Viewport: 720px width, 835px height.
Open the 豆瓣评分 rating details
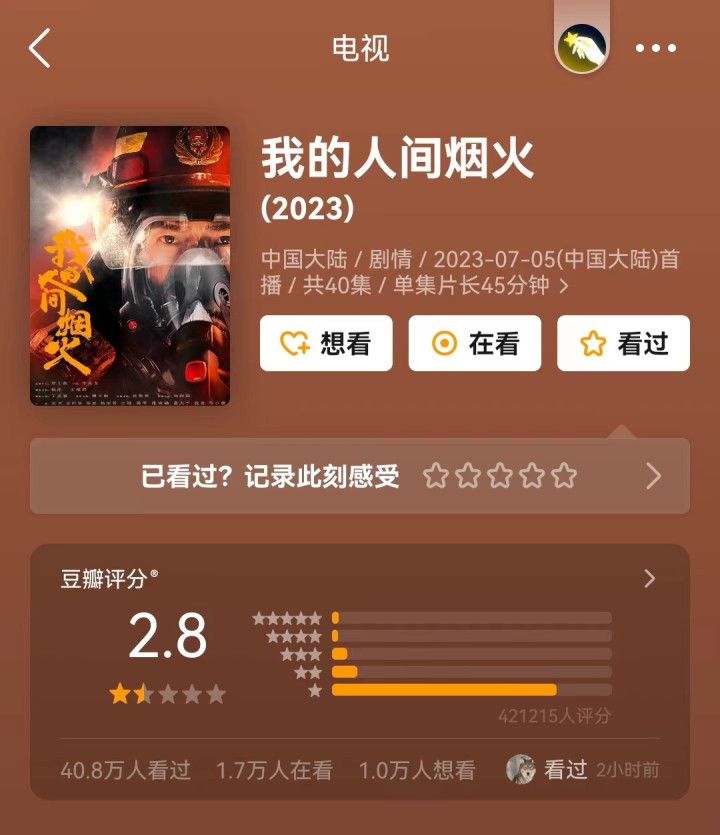point(649,578)
